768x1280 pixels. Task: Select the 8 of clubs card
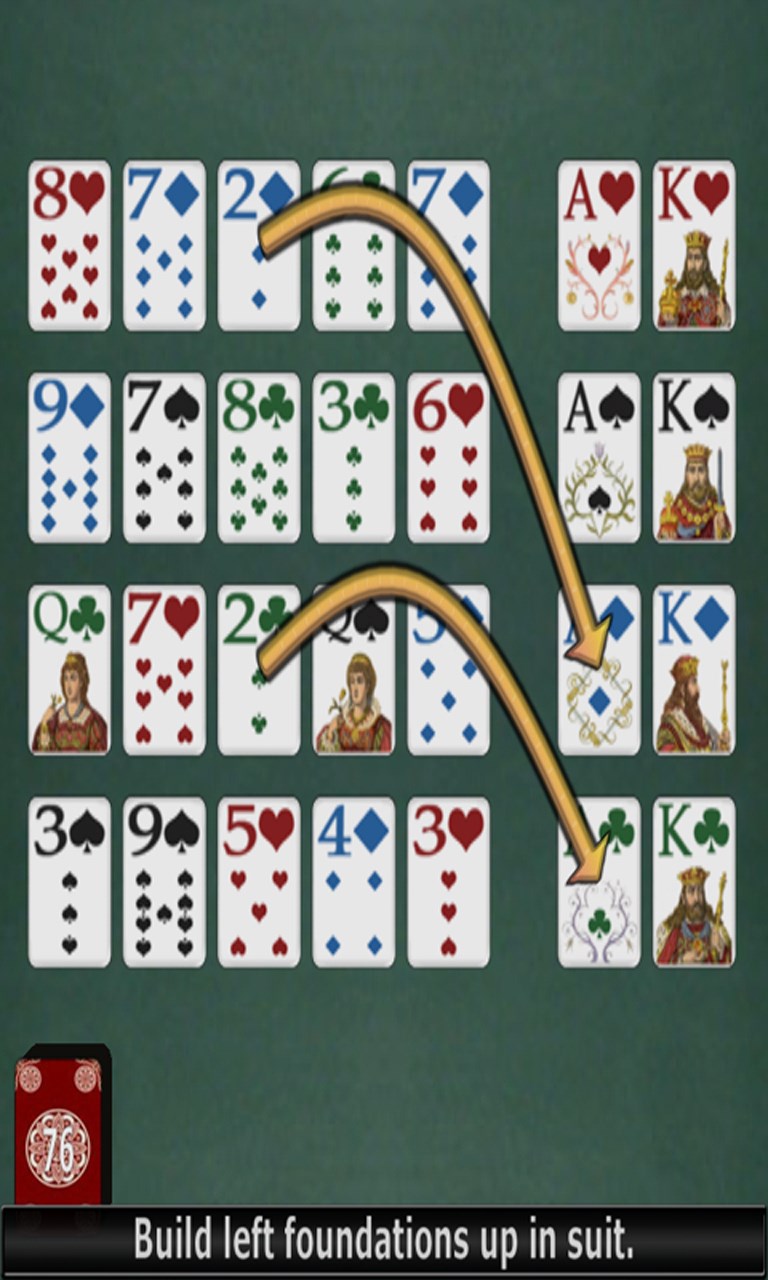[x=259, y=457]
